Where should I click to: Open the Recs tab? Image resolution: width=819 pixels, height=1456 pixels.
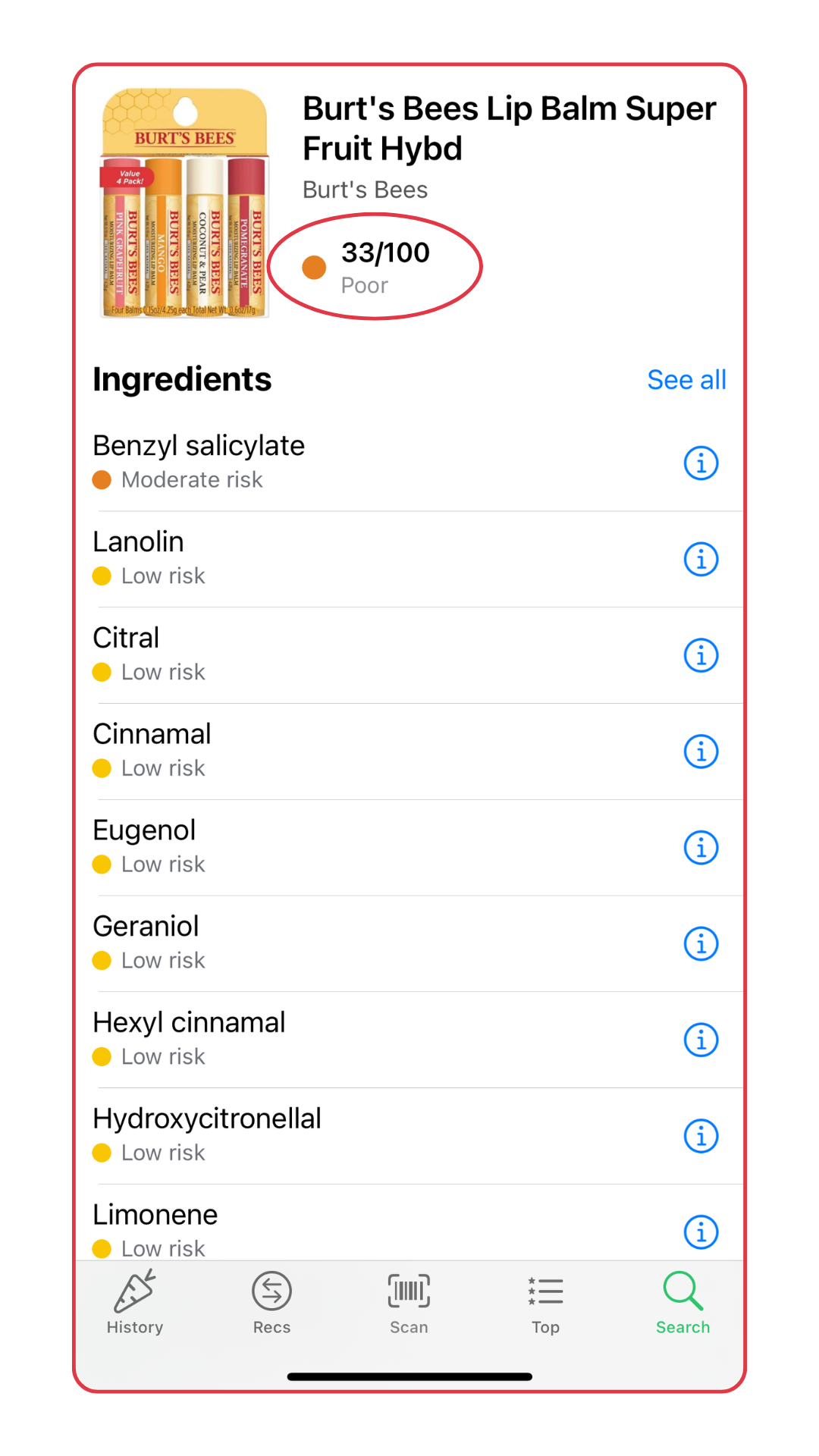pos(271,1304)
